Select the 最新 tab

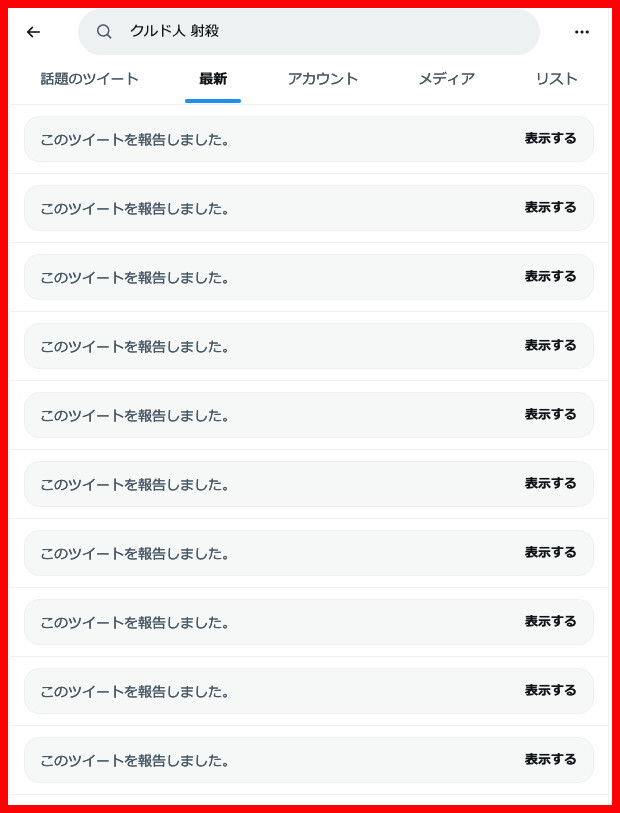[213, 79]
